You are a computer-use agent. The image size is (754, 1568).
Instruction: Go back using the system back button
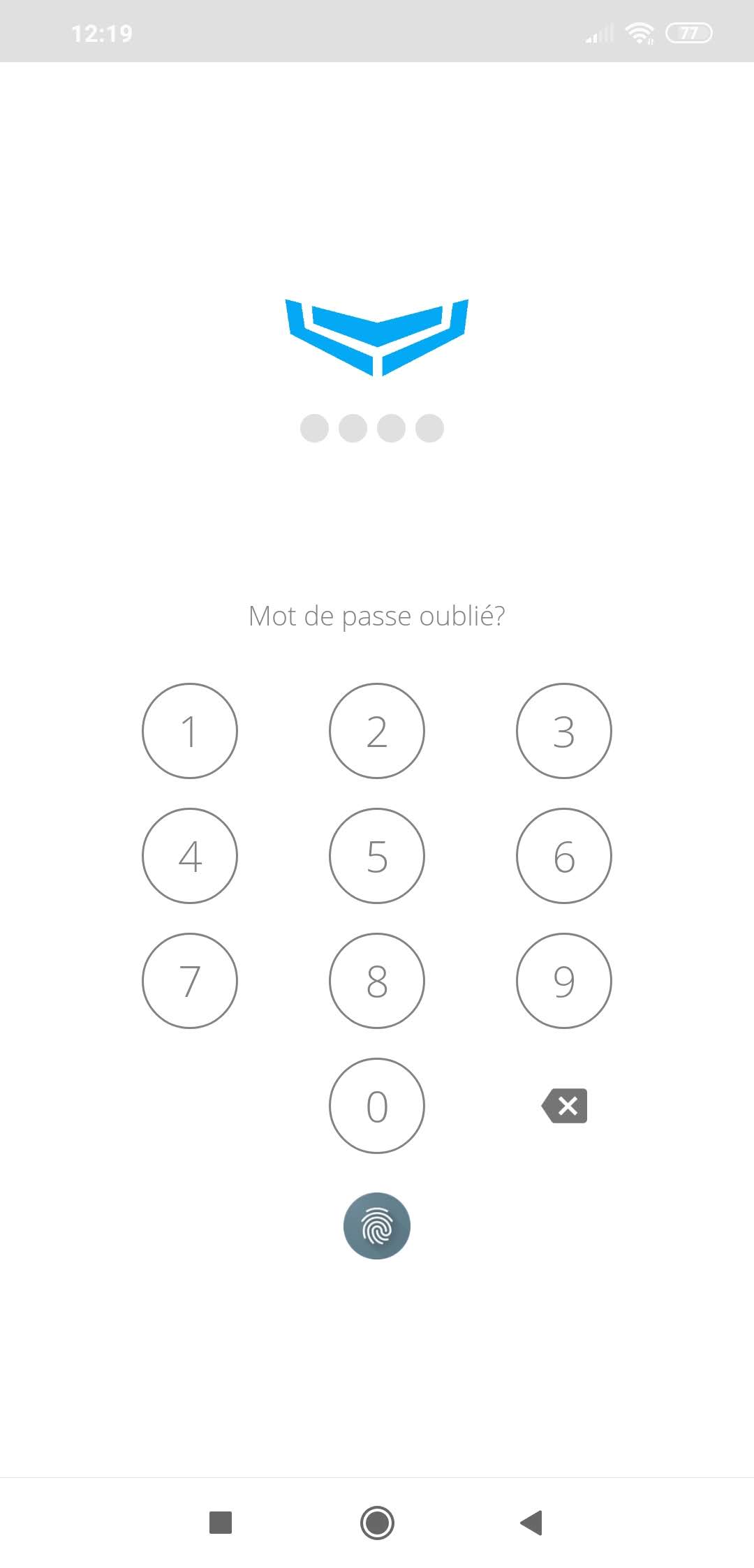[531, 1522]
